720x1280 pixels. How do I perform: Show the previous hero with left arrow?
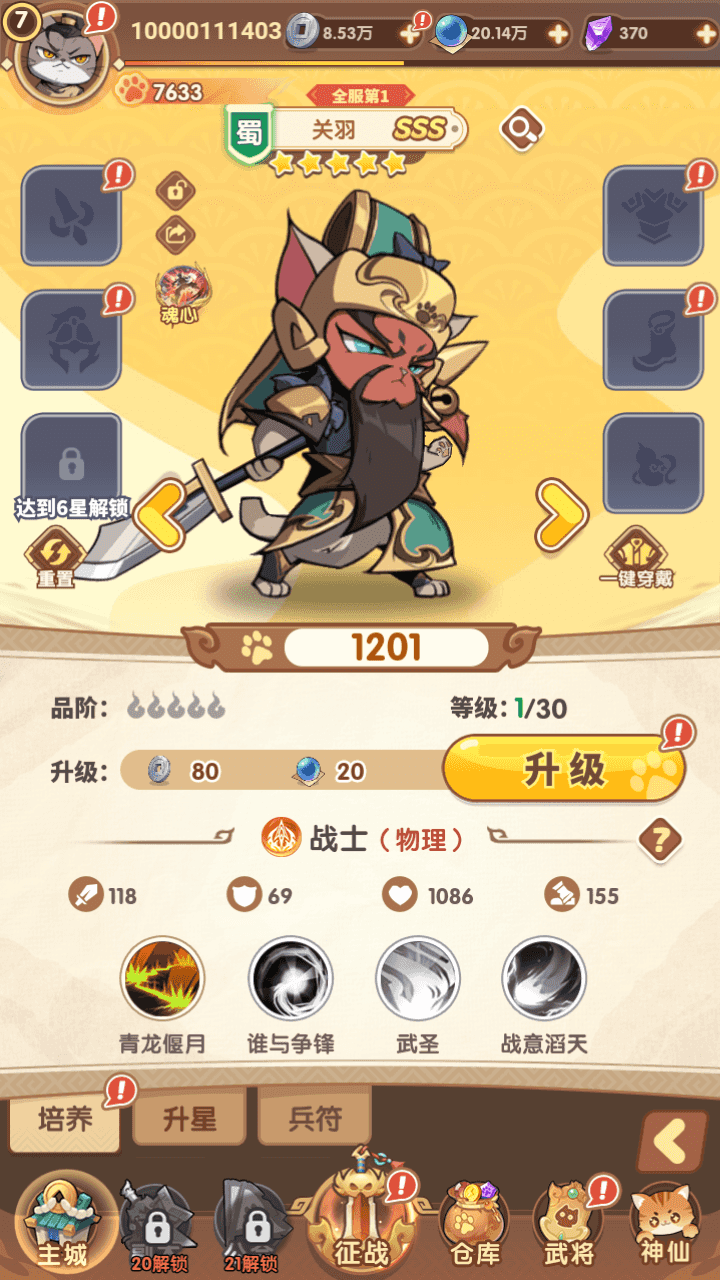pos(161,515)
